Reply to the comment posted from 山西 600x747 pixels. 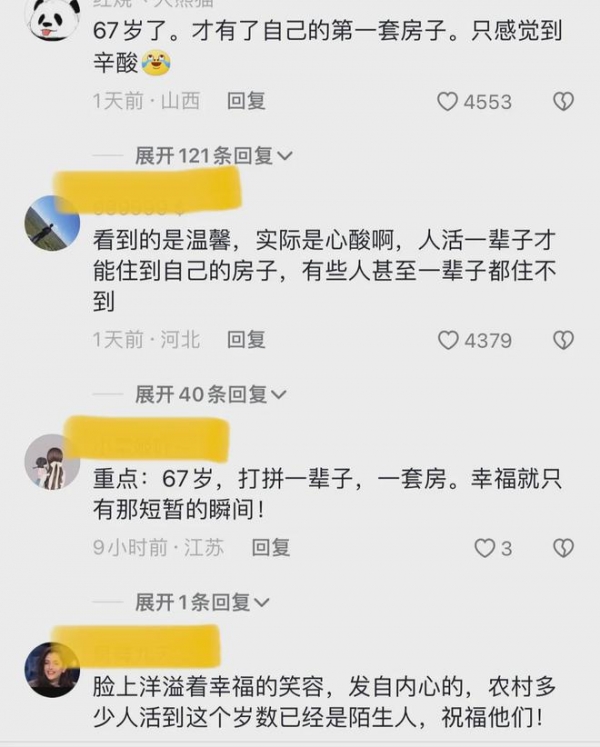point(246,101)
